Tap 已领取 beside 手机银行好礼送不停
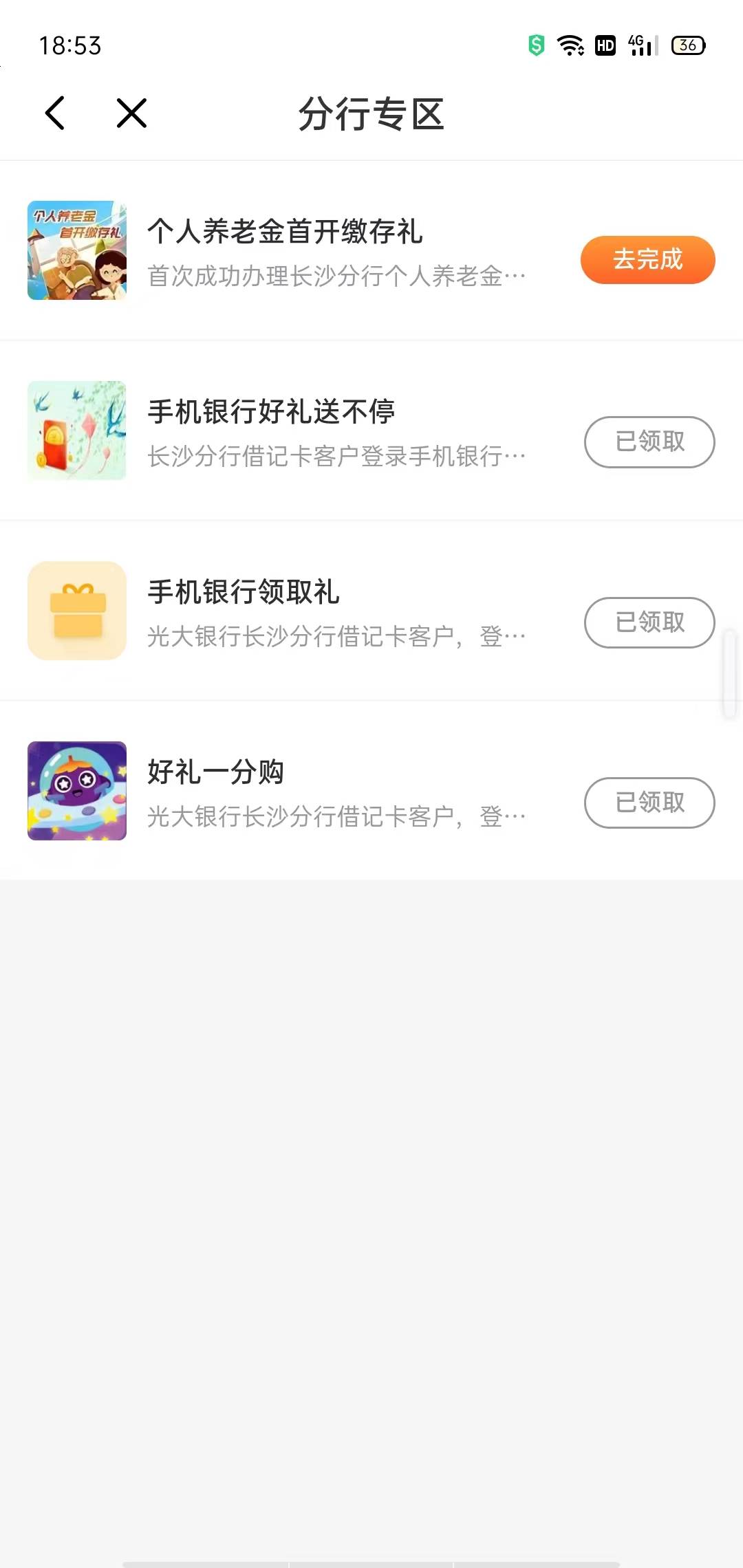This screenshot has width=743, height=1568. click(649, 442)
